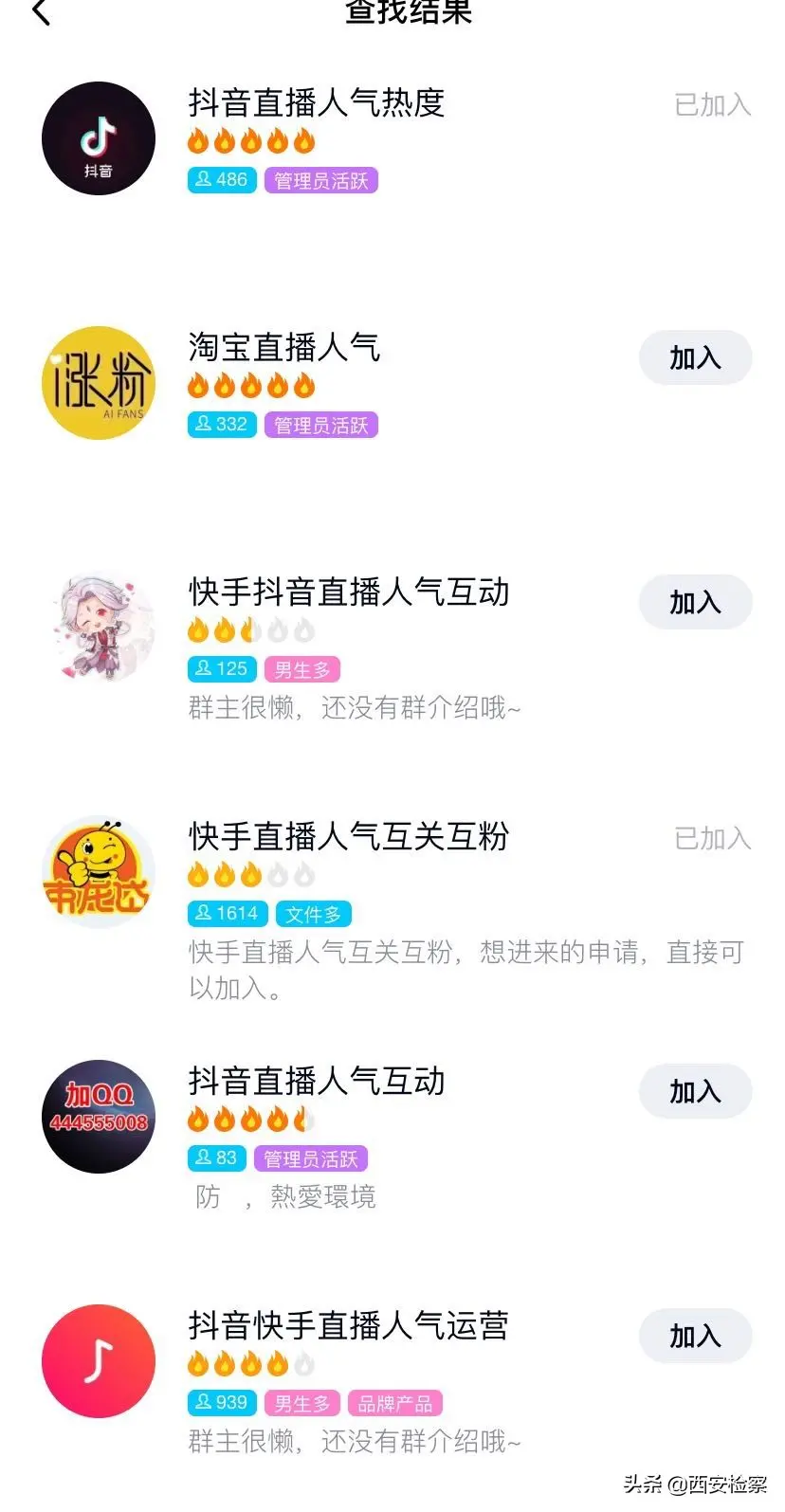Image resolution: width=785 pixels, height=1512 pixels.
Task: Tap the member count icon showing 486
Action: (x=202, y=179)
